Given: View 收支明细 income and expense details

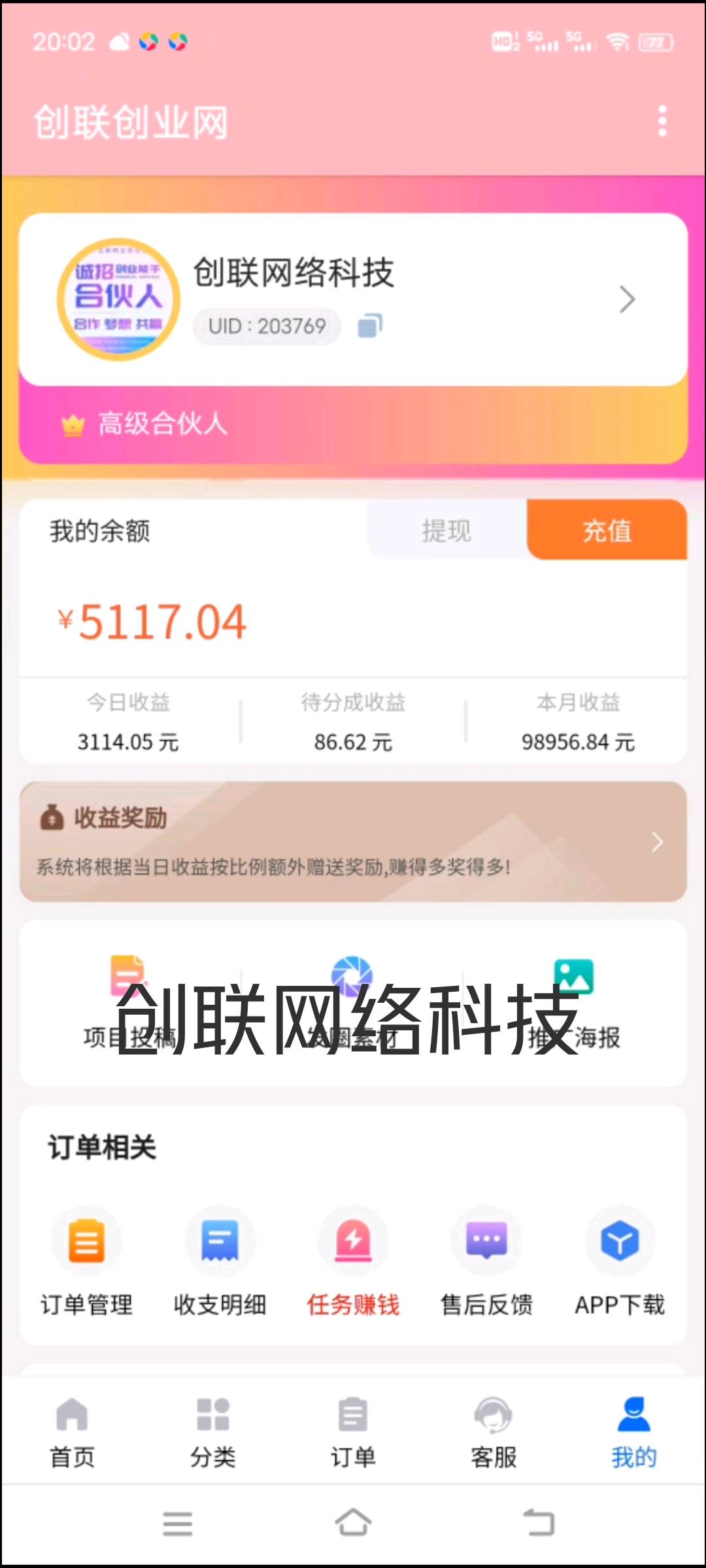Looking at the screenshot, I should coord(220,1261).
